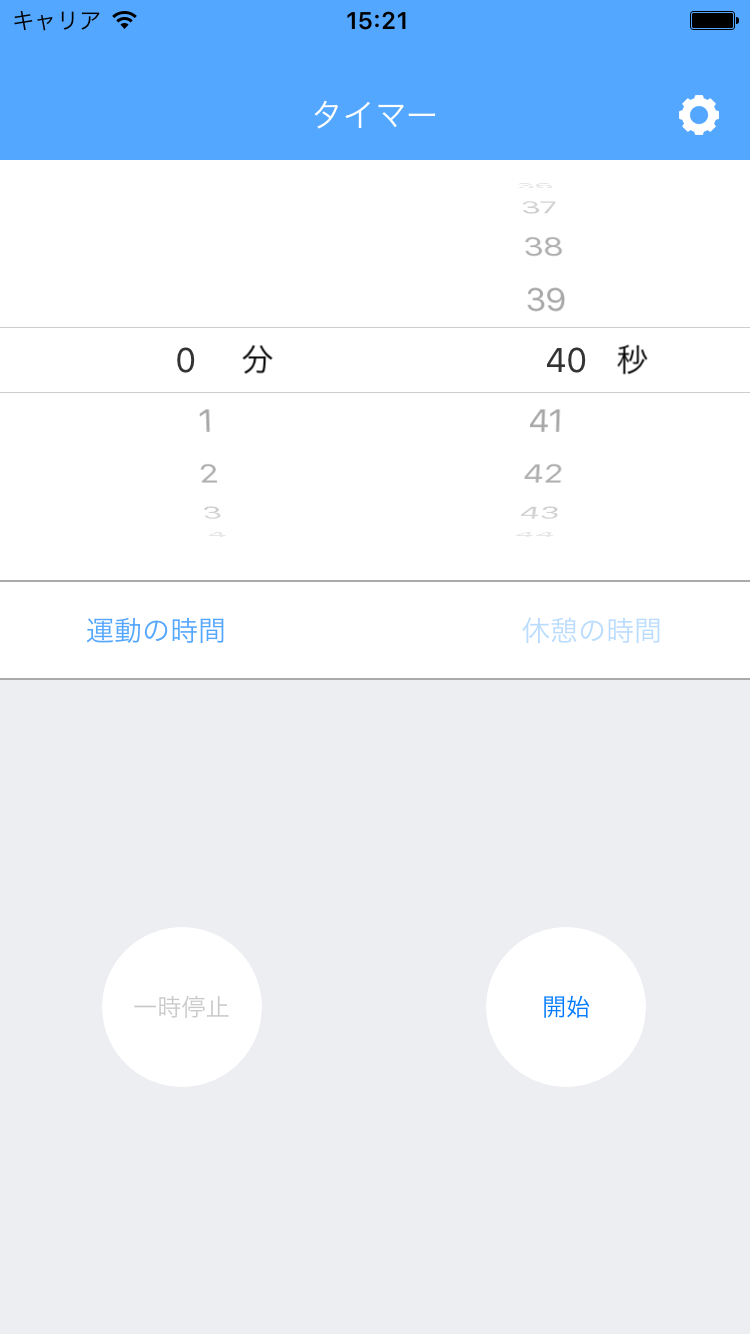Switch to the 休憩の時間 tab

pos(590,630)
